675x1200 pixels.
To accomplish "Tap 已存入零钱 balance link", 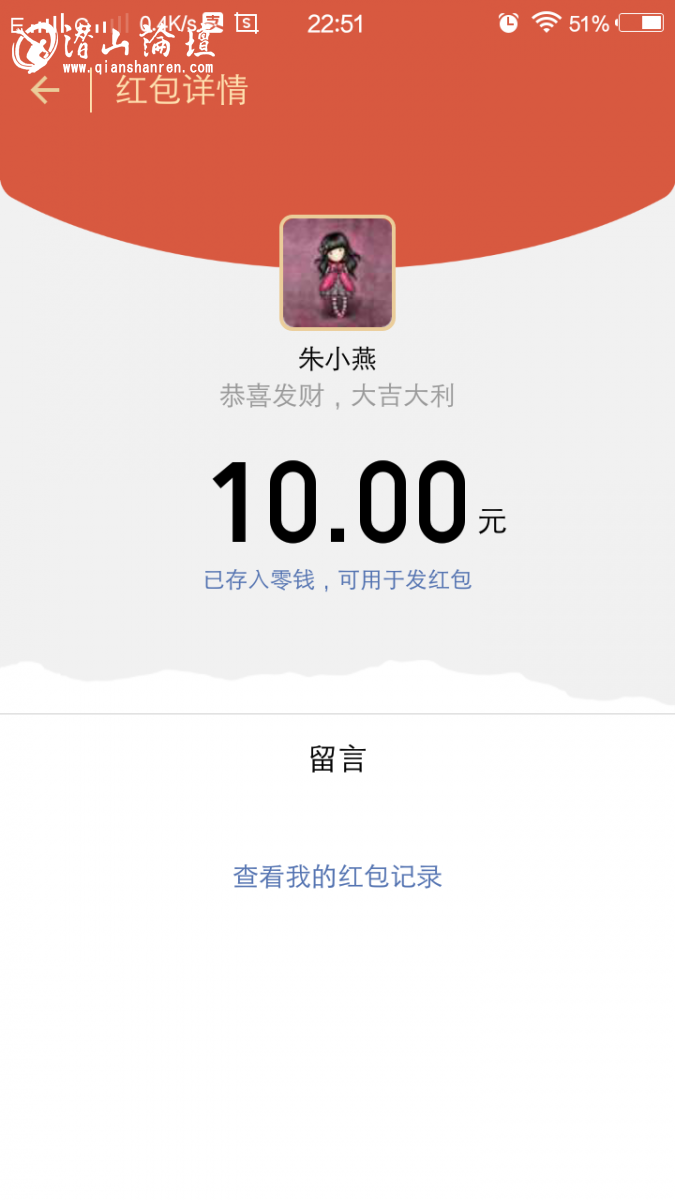I will [337, 580].
